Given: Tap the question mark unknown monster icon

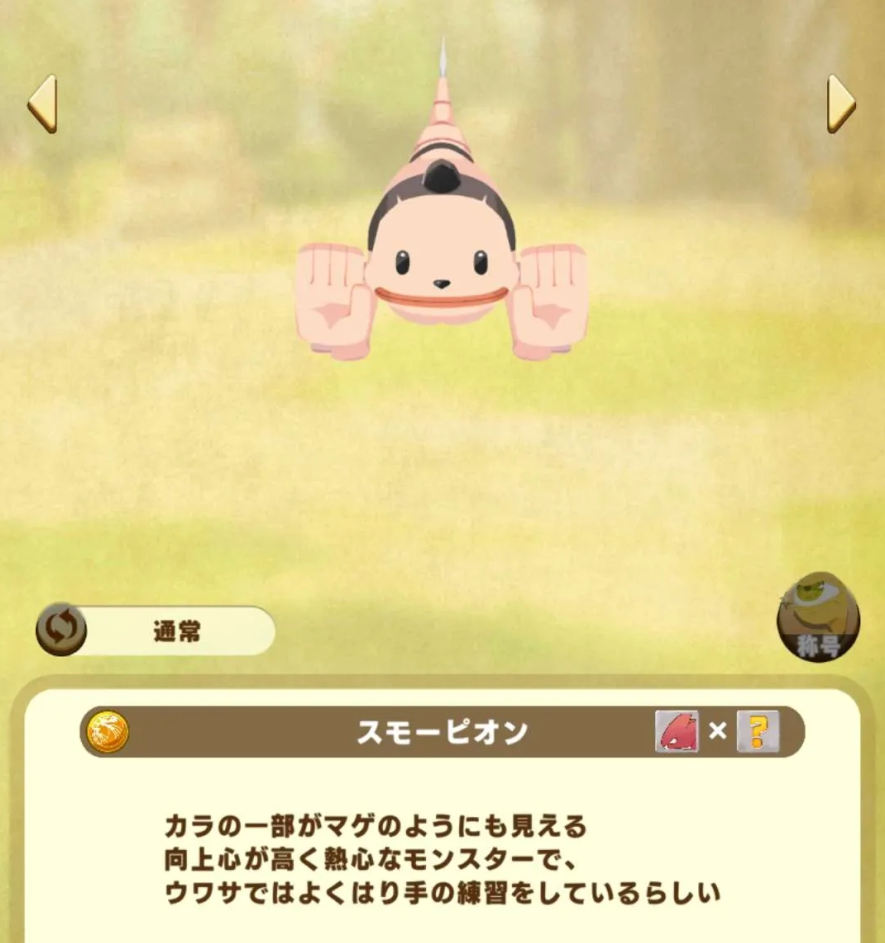Looking at the screenshot, I should tap(757, 732).
